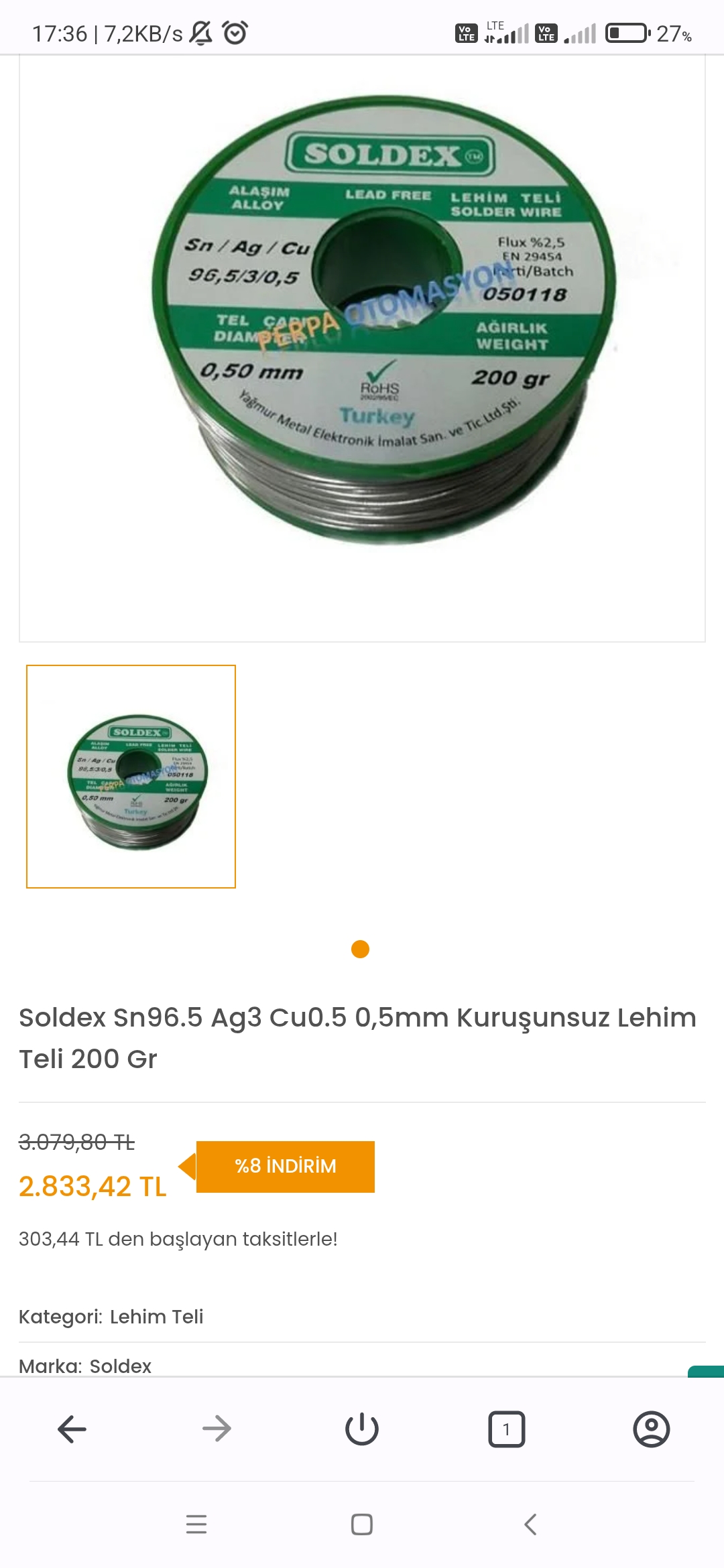Go to the system home screen
Image resolution: width=724 pixels, height=1568 pixels.
click(x=362, y=1524)
